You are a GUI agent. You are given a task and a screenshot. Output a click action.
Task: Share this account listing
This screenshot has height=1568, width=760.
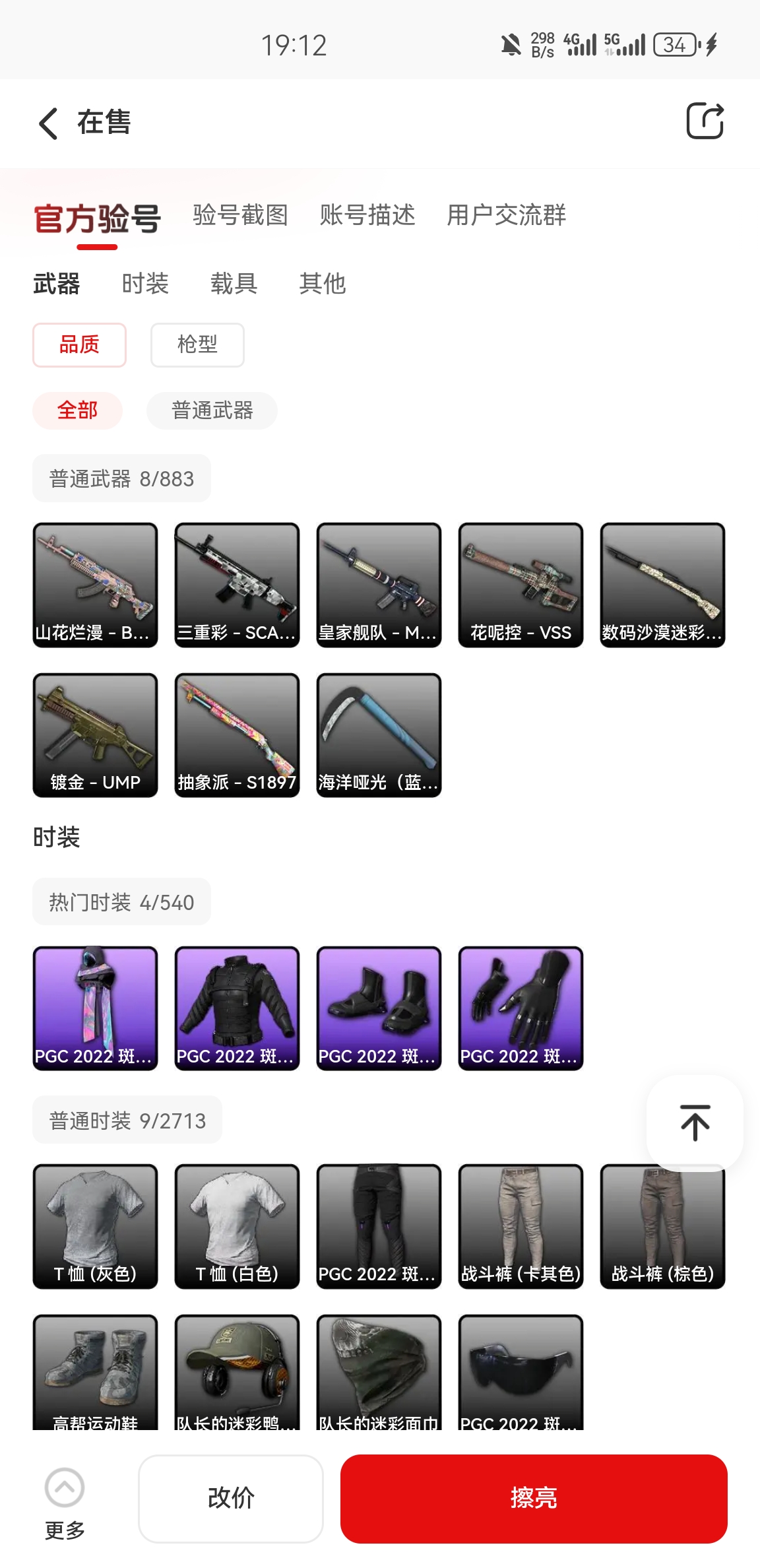coord(705,121)
